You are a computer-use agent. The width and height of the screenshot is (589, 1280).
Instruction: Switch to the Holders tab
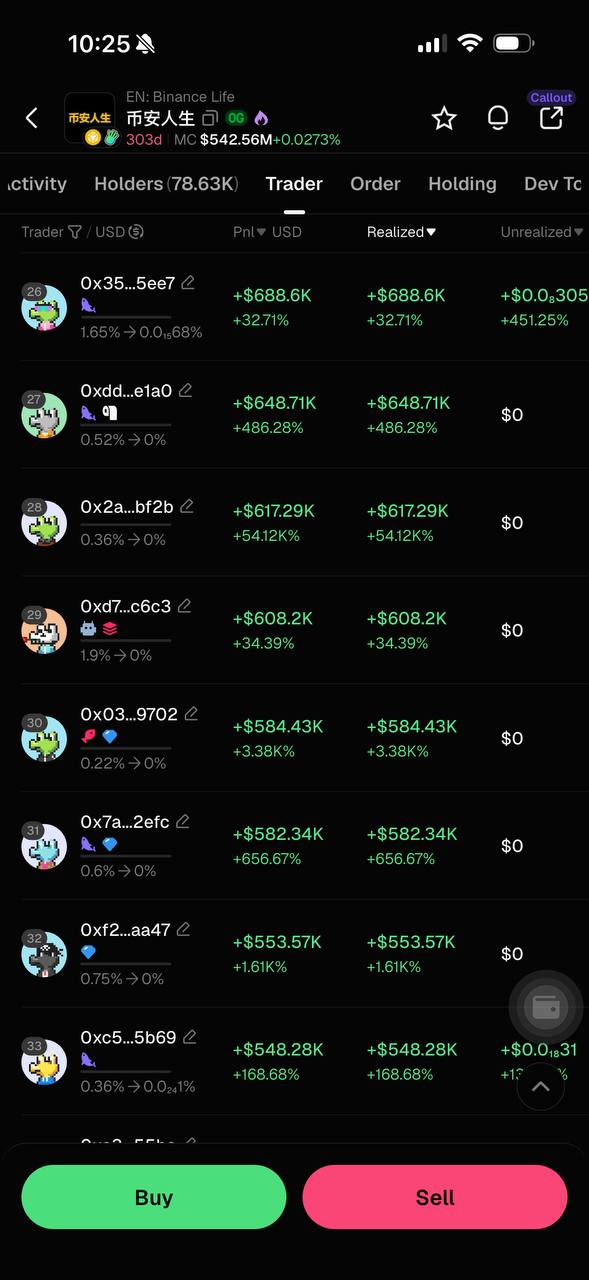coord(166,184)
